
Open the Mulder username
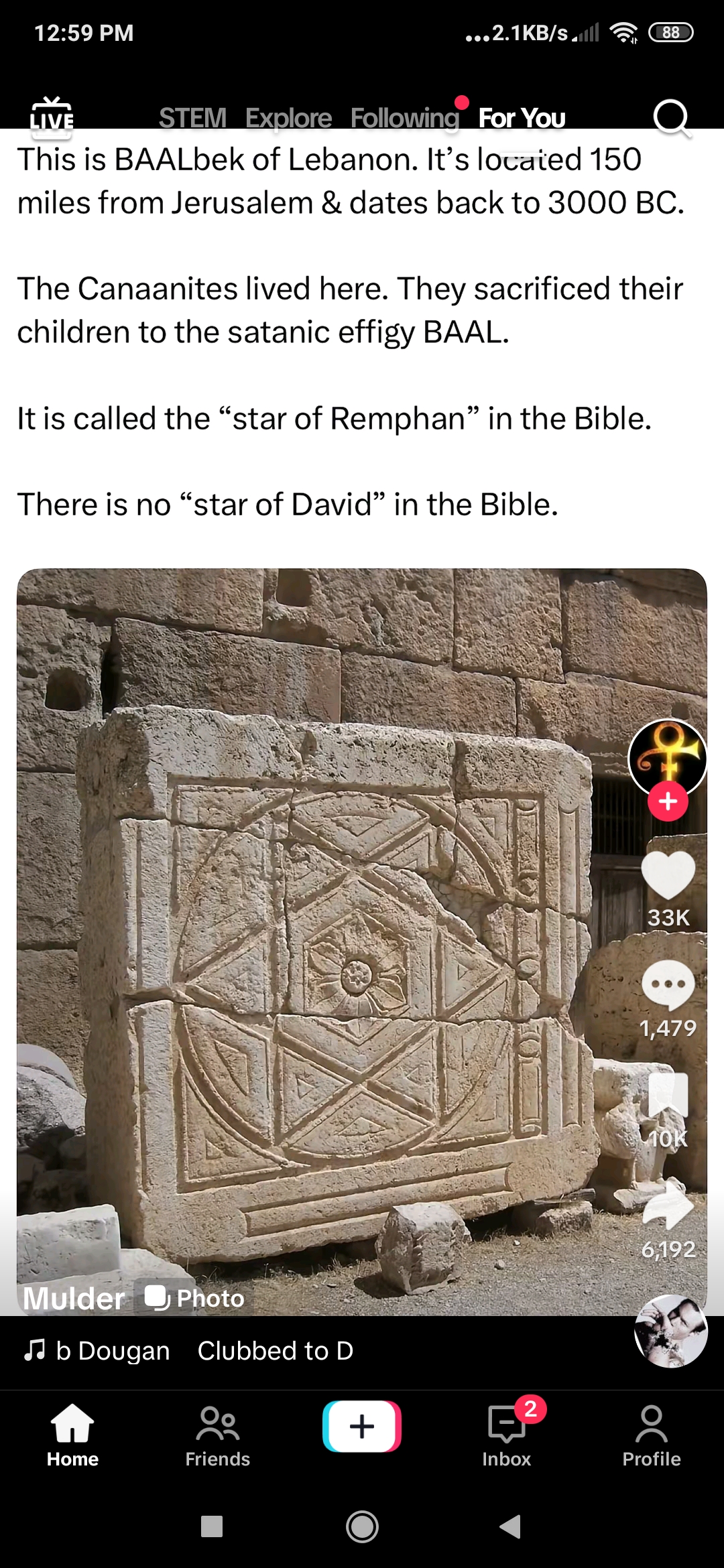coord(74,1299)
